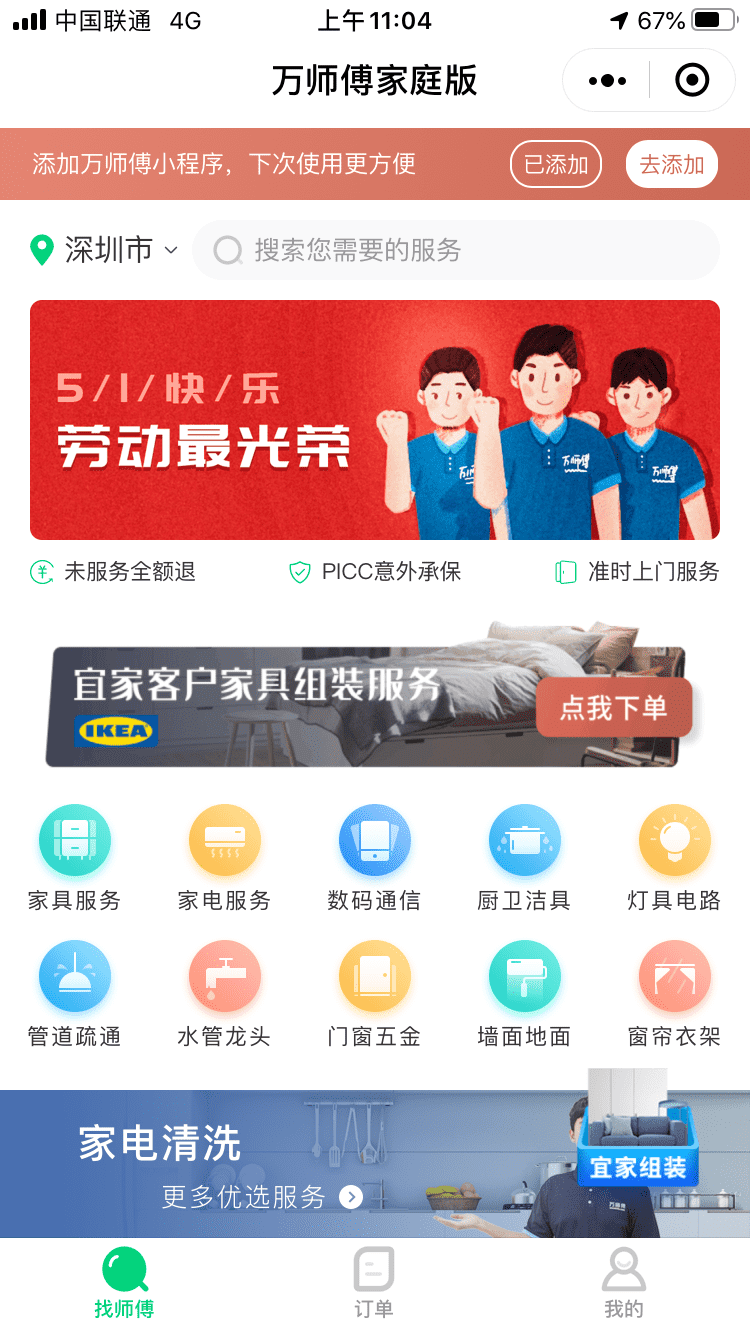Tap the 已添加 button

556,165
